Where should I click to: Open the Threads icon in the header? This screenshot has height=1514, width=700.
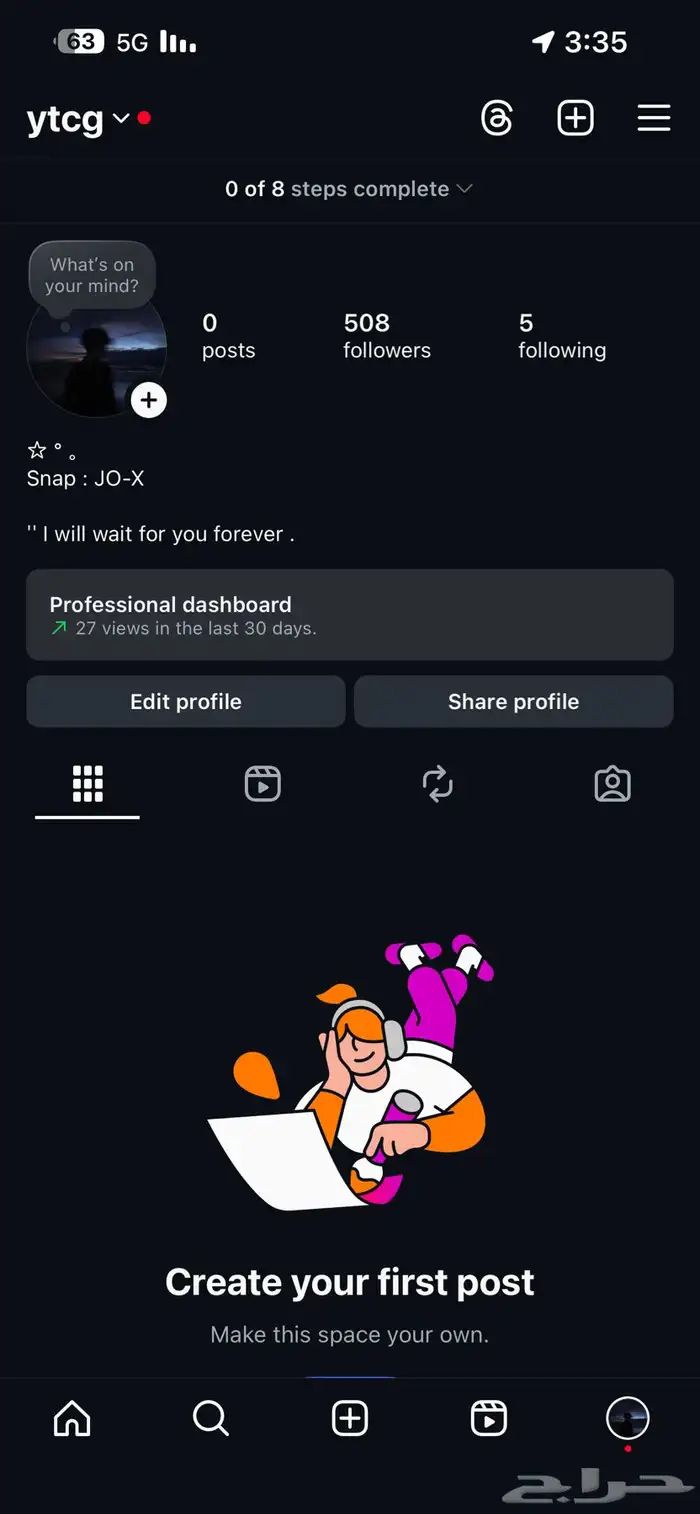[x=497, y=118]
